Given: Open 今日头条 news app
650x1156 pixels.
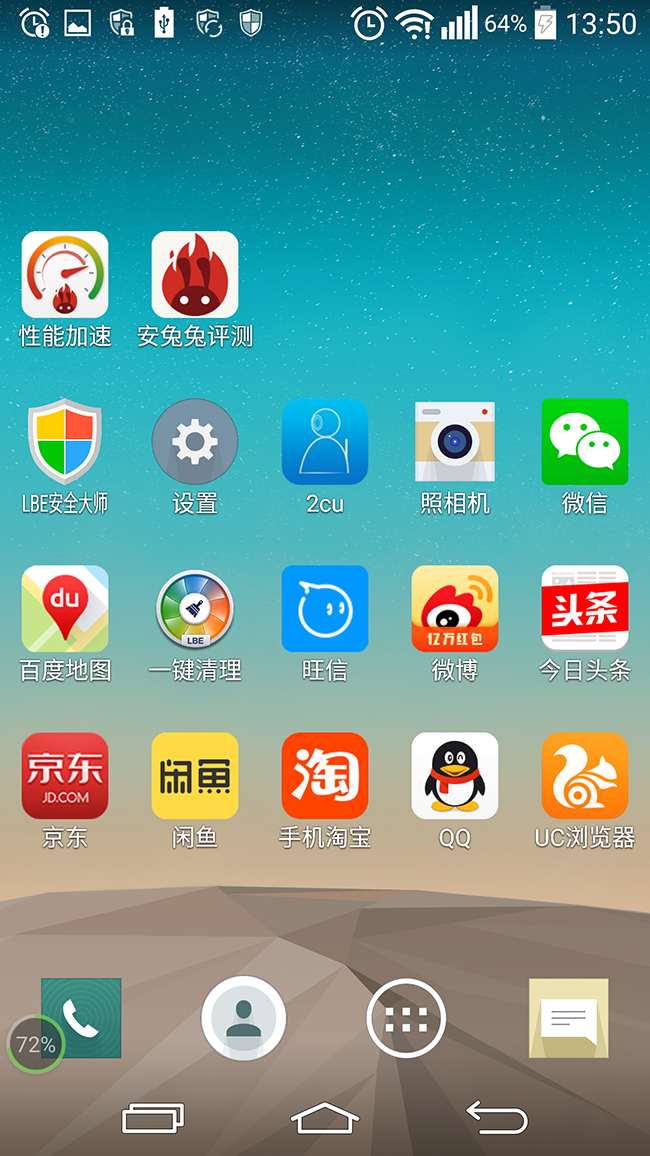Looking at the screenshot, I should 585,609.
